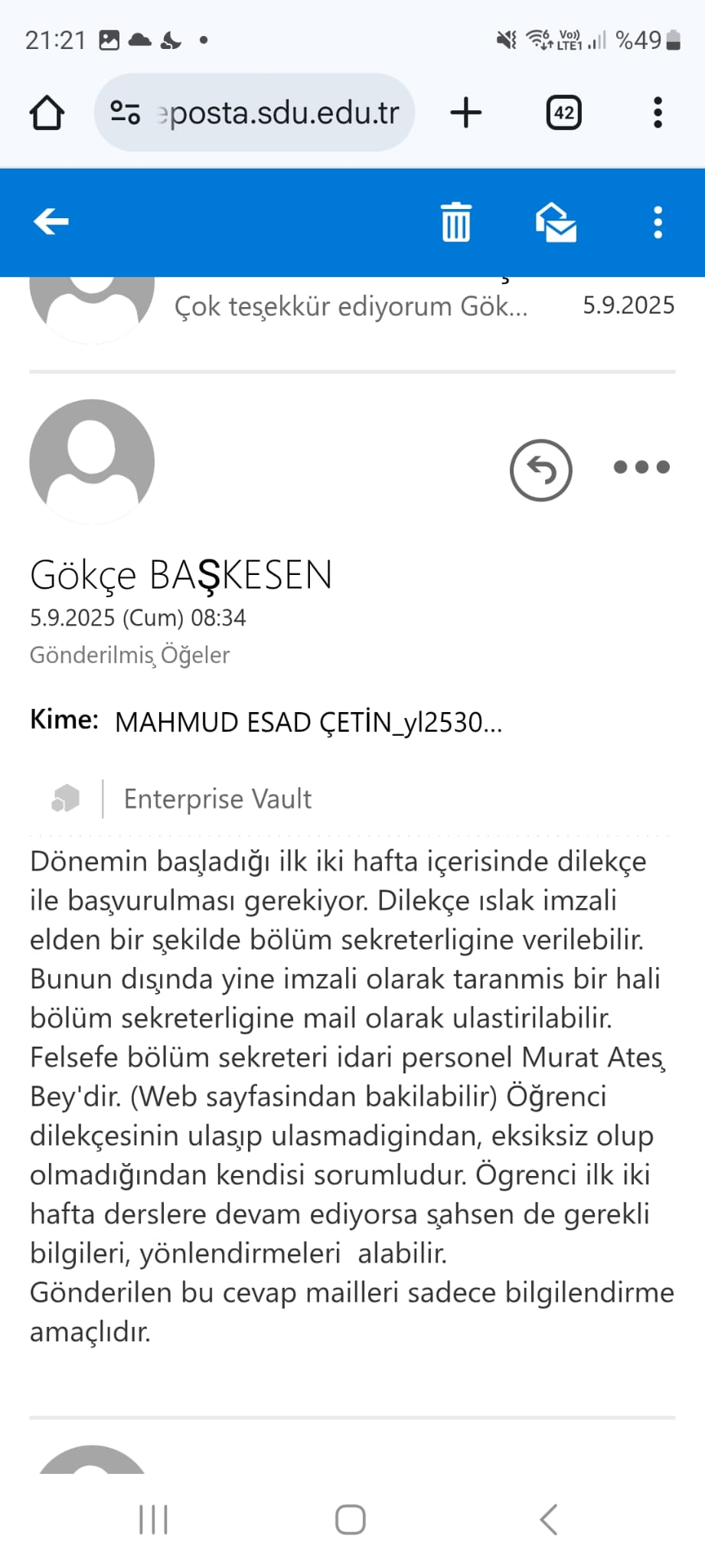Open the browser overflow menu

pos(657,113)
